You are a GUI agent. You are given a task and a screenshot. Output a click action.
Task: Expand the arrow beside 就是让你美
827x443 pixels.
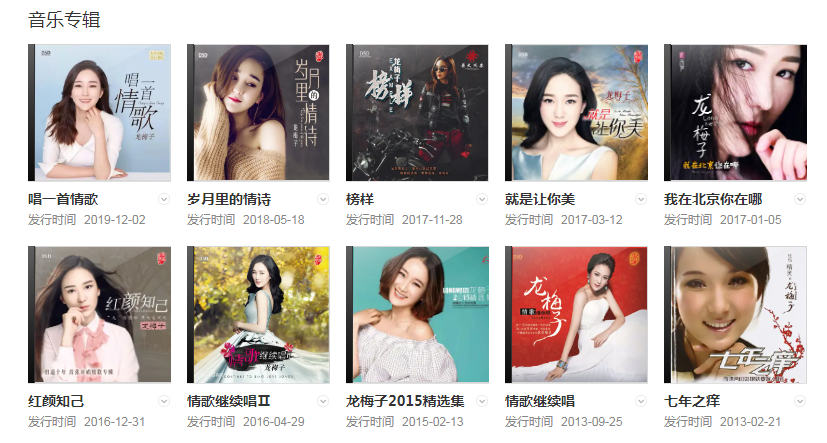point(641,199)
